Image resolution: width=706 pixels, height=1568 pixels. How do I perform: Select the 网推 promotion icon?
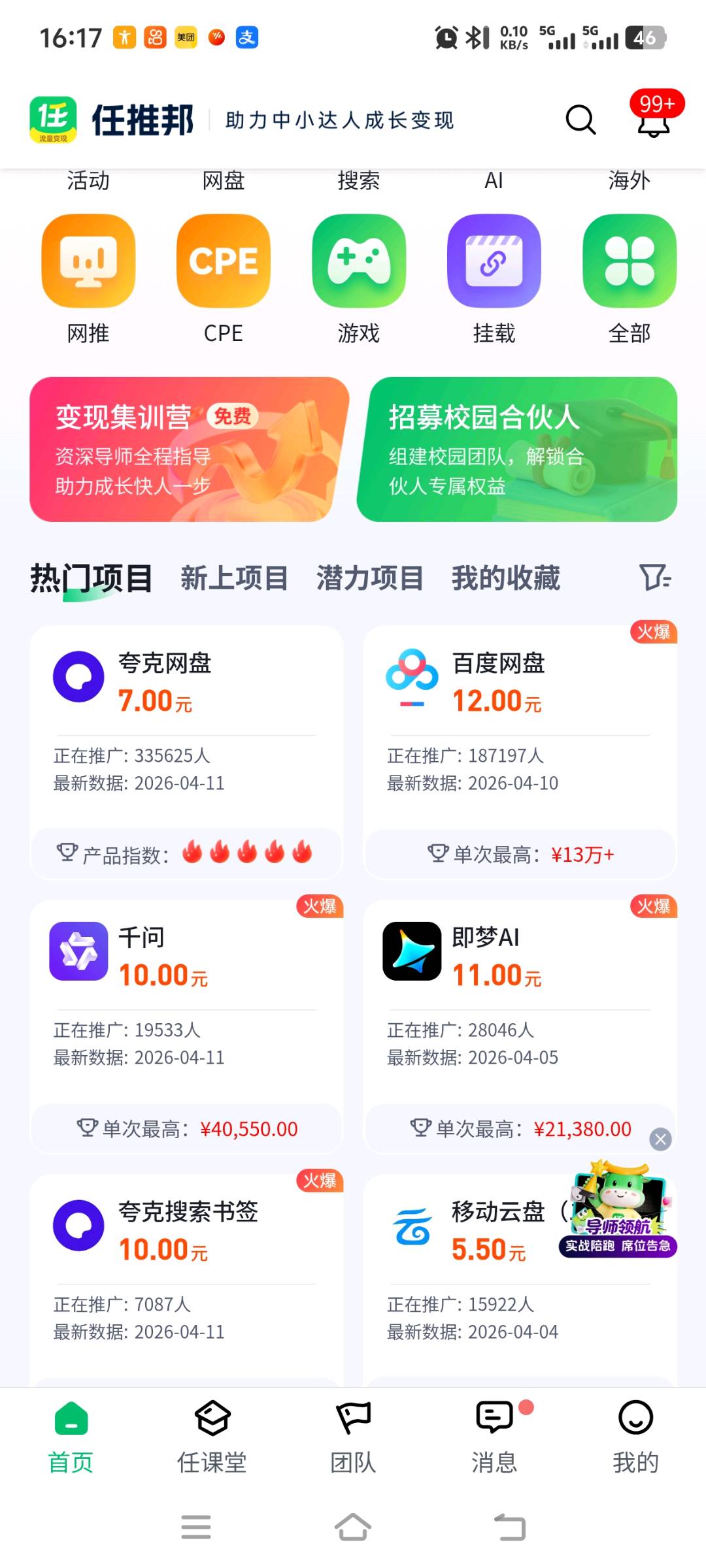(88, 260)
